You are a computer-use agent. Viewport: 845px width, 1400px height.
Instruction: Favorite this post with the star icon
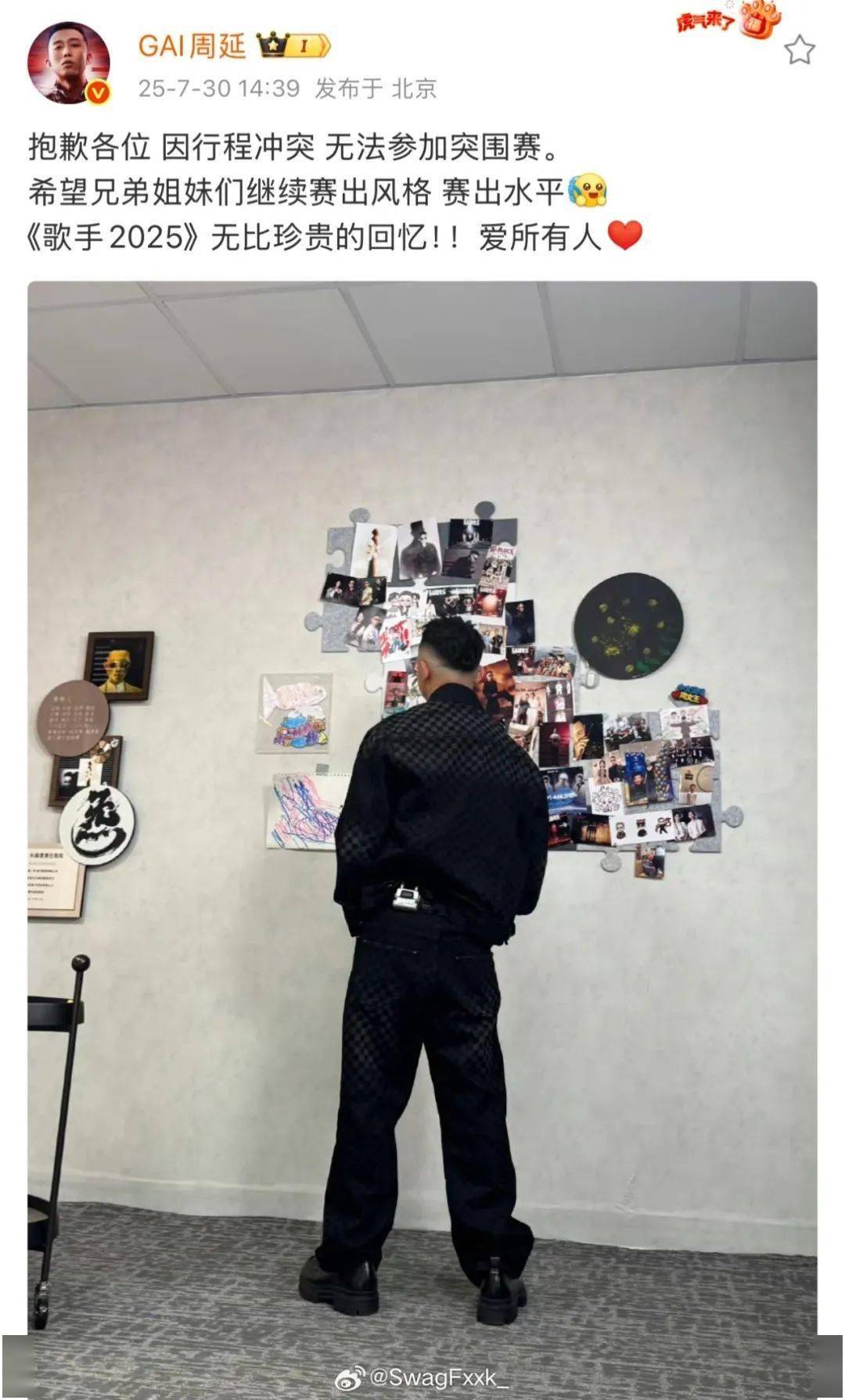click(799, 51)
